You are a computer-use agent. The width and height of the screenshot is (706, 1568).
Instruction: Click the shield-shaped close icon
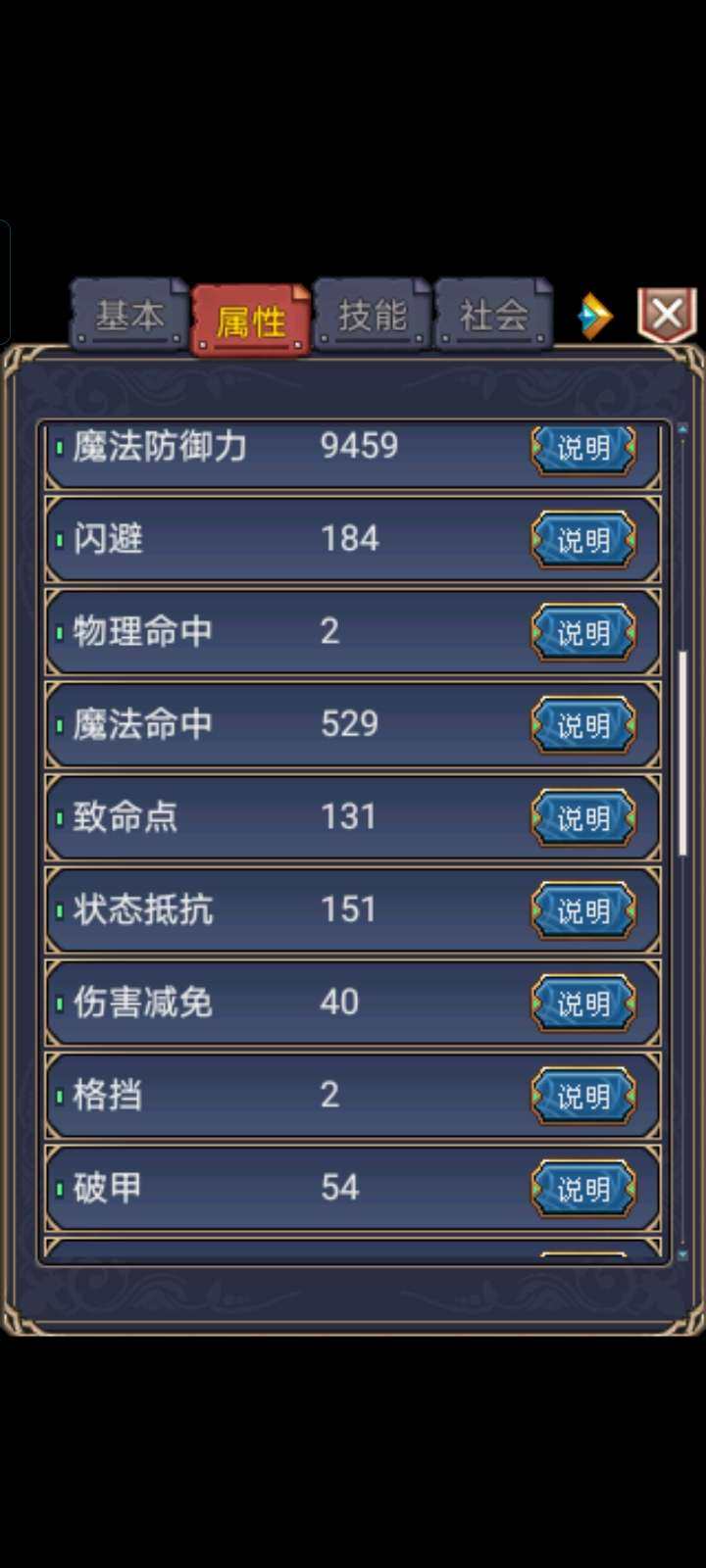(668, 314)
